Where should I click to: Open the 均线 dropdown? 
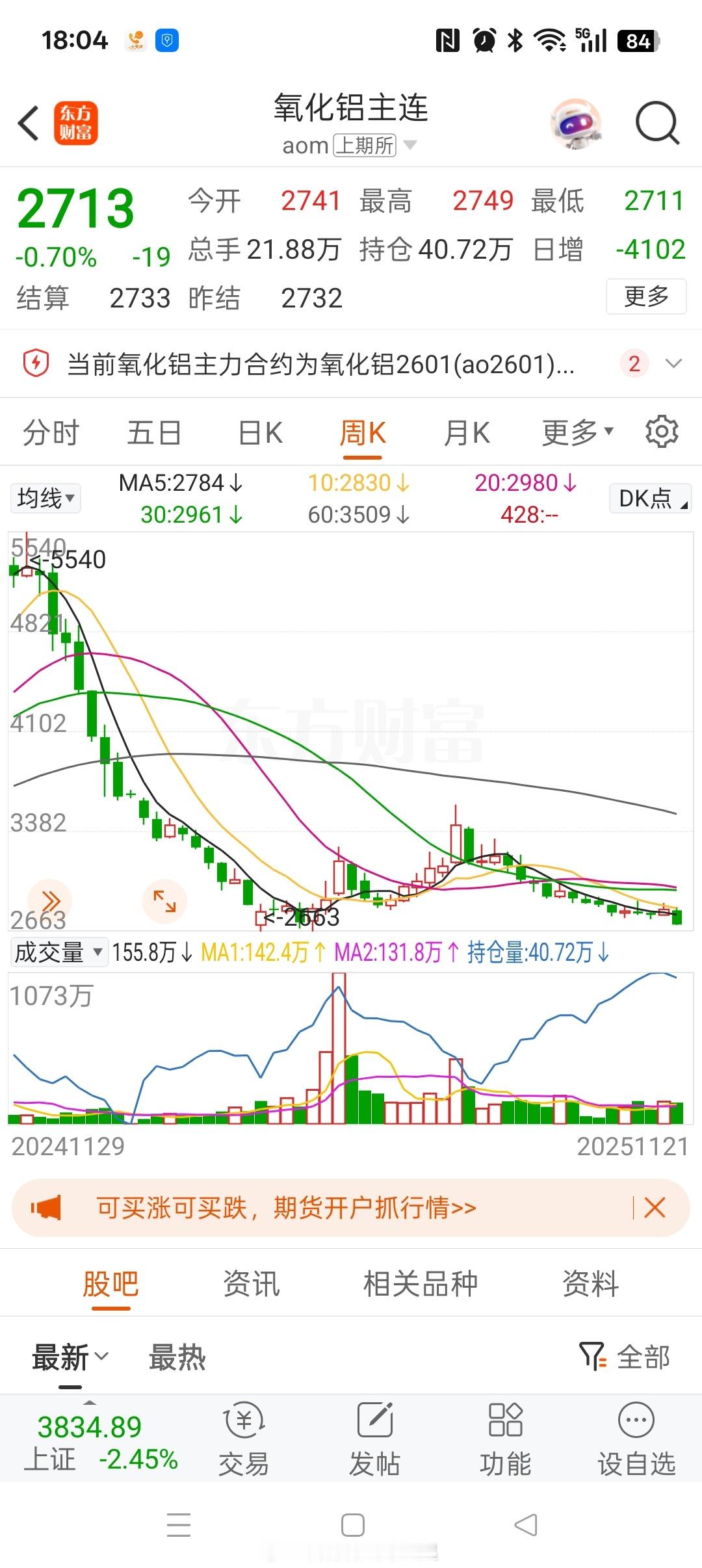coord(45,498)
